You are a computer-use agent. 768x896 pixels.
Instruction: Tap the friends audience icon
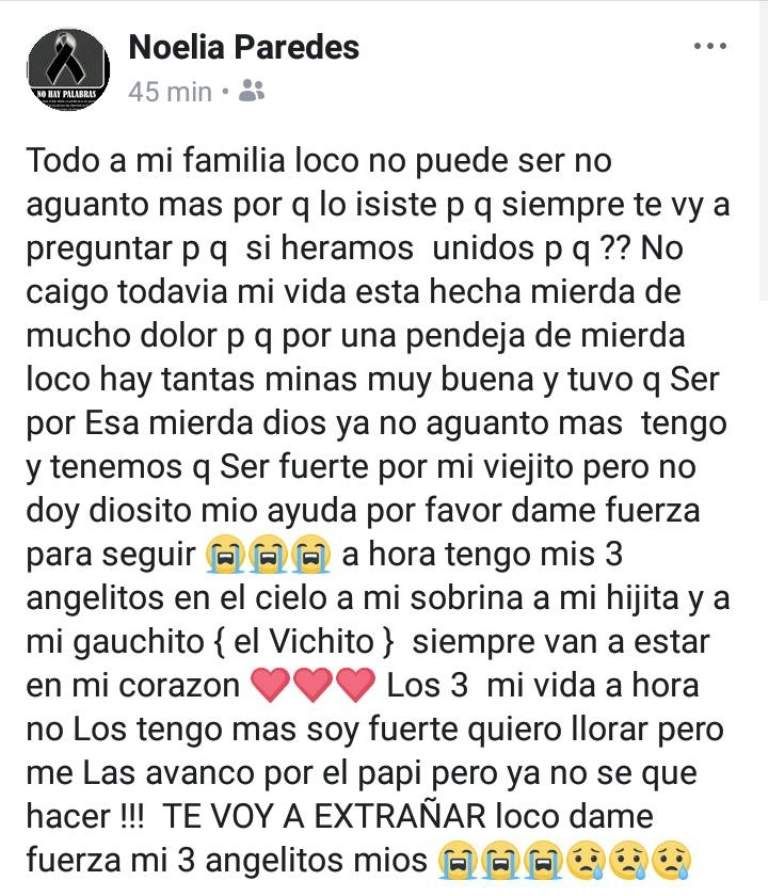click(x=252, y=92)
